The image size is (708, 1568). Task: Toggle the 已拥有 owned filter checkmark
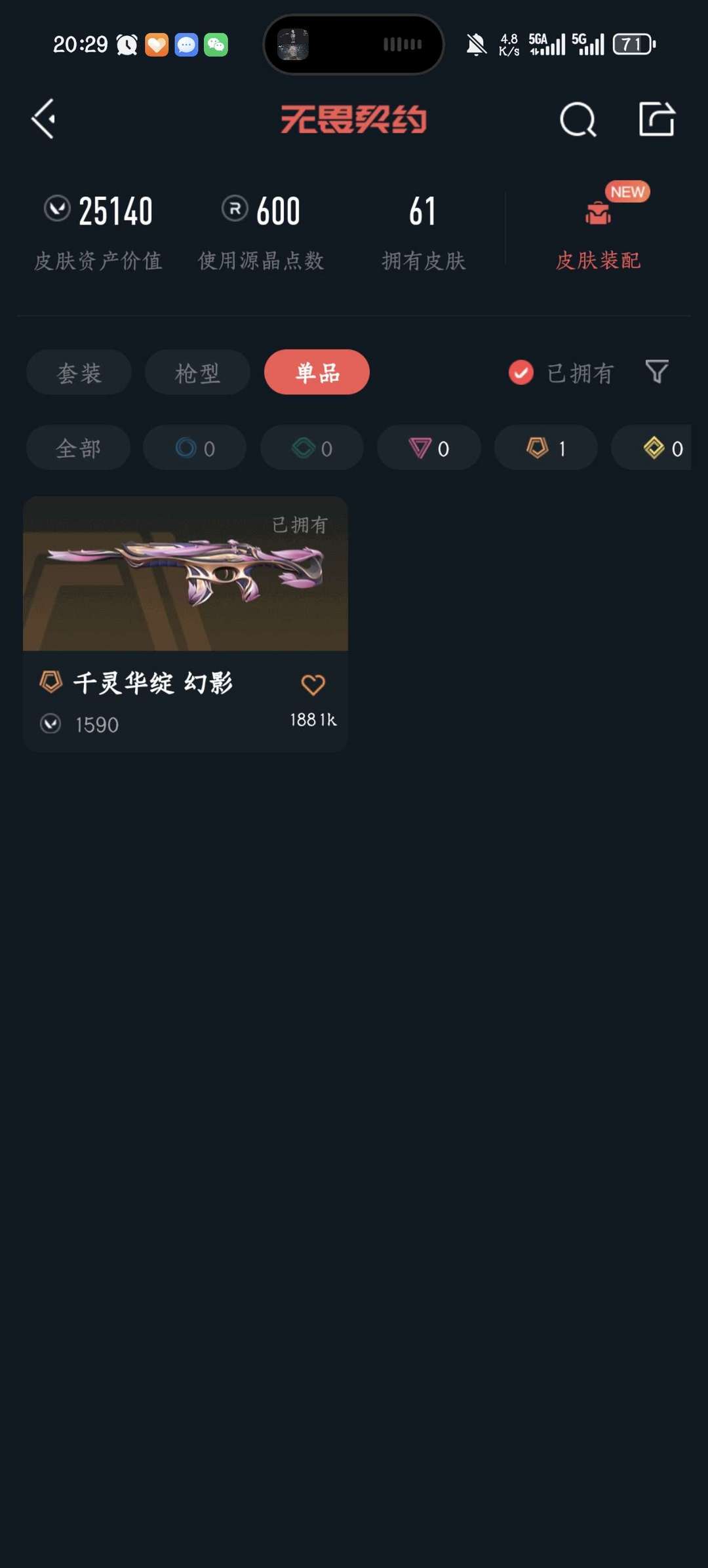pos(520,372)
